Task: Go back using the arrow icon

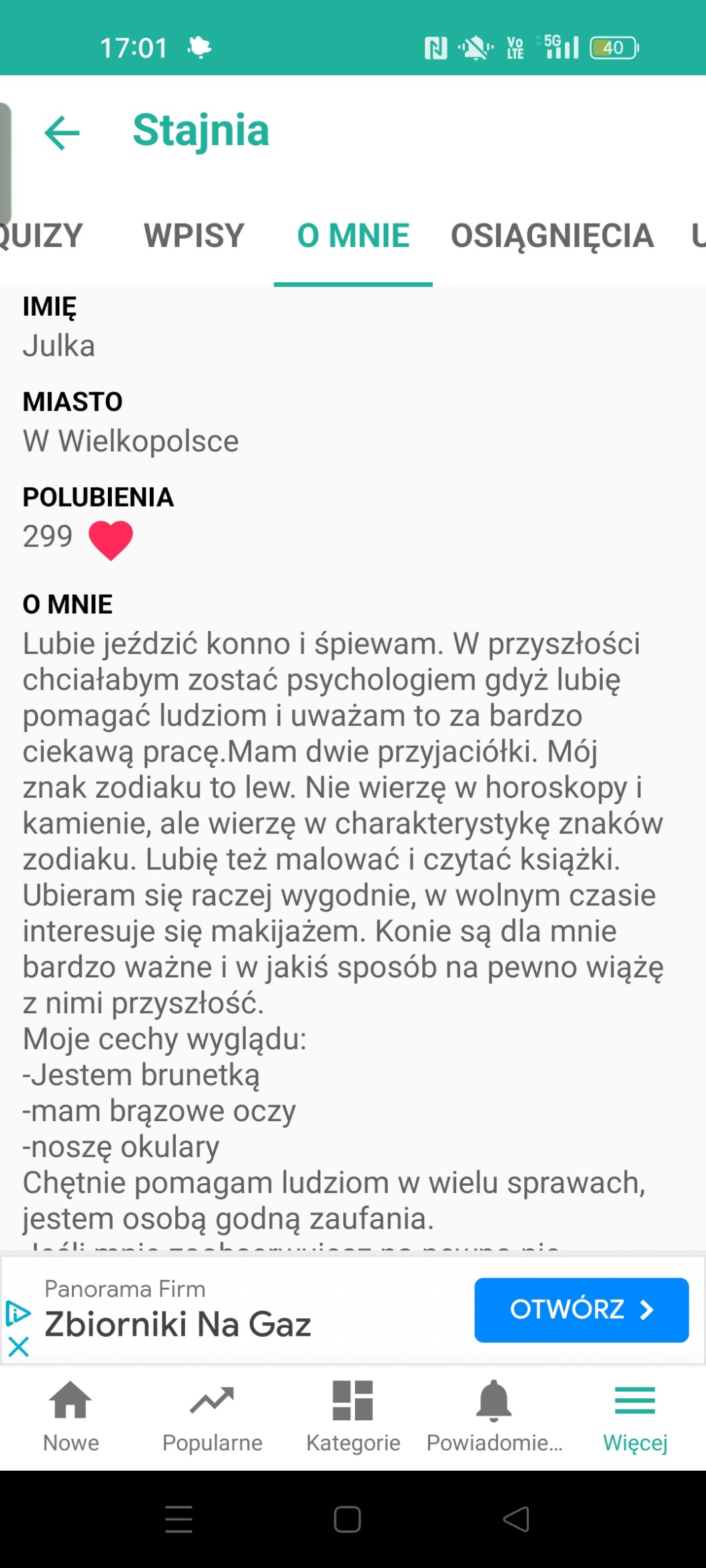Action: (62, 132)
